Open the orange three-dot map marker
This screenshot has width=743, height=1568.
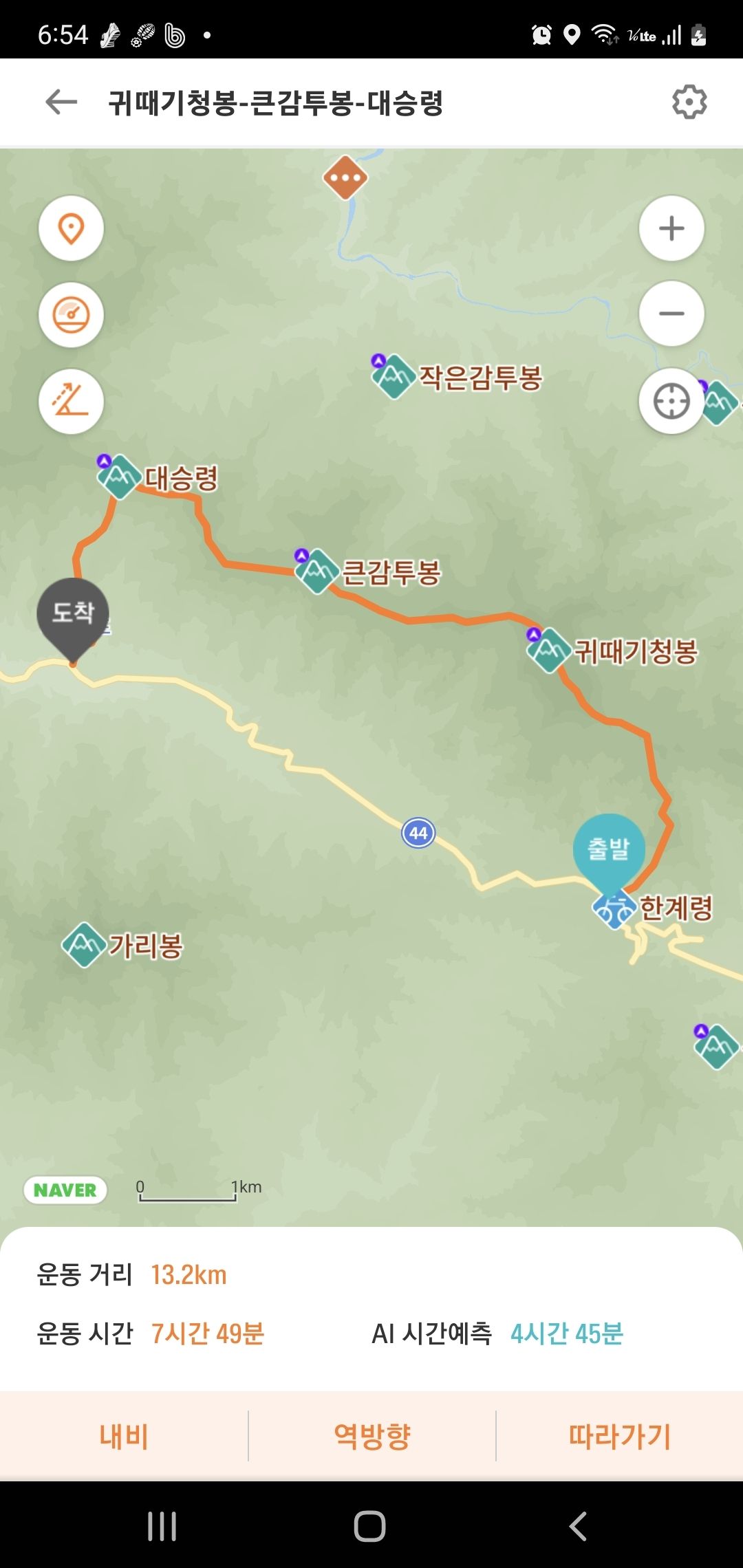[345, 178]
